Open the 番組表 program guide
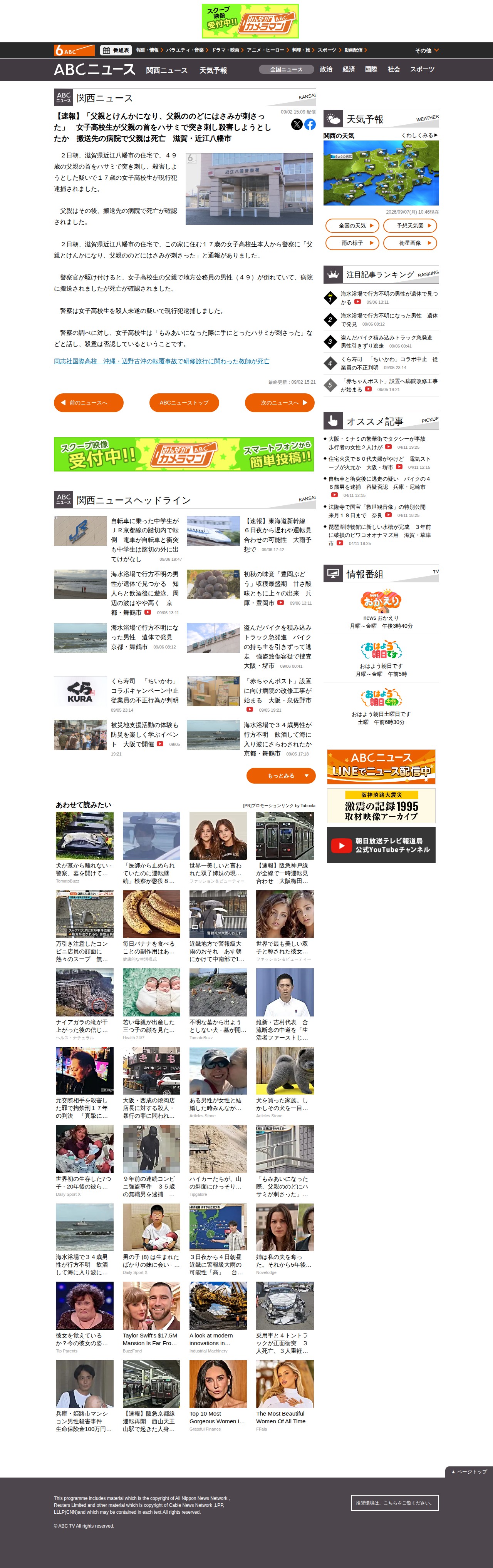493x1568 pixels. (116, 50)
